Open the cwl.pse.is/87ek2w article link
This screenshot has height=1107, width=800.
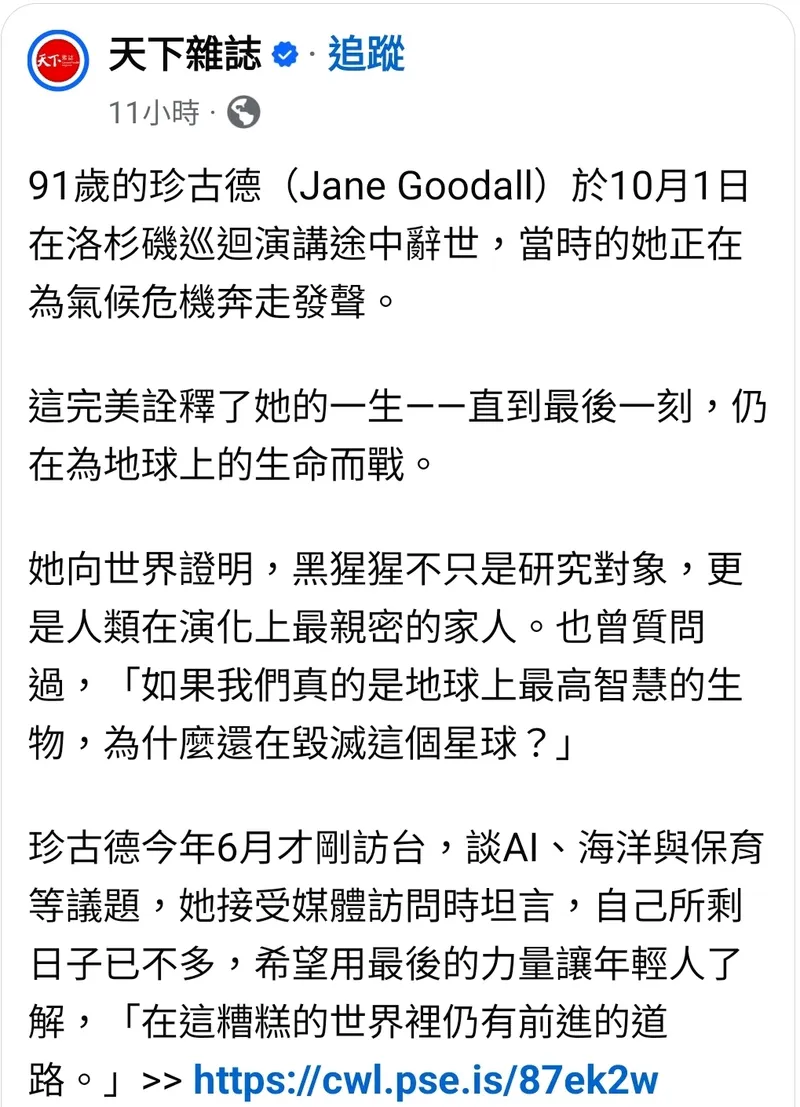click(425, 1079)
